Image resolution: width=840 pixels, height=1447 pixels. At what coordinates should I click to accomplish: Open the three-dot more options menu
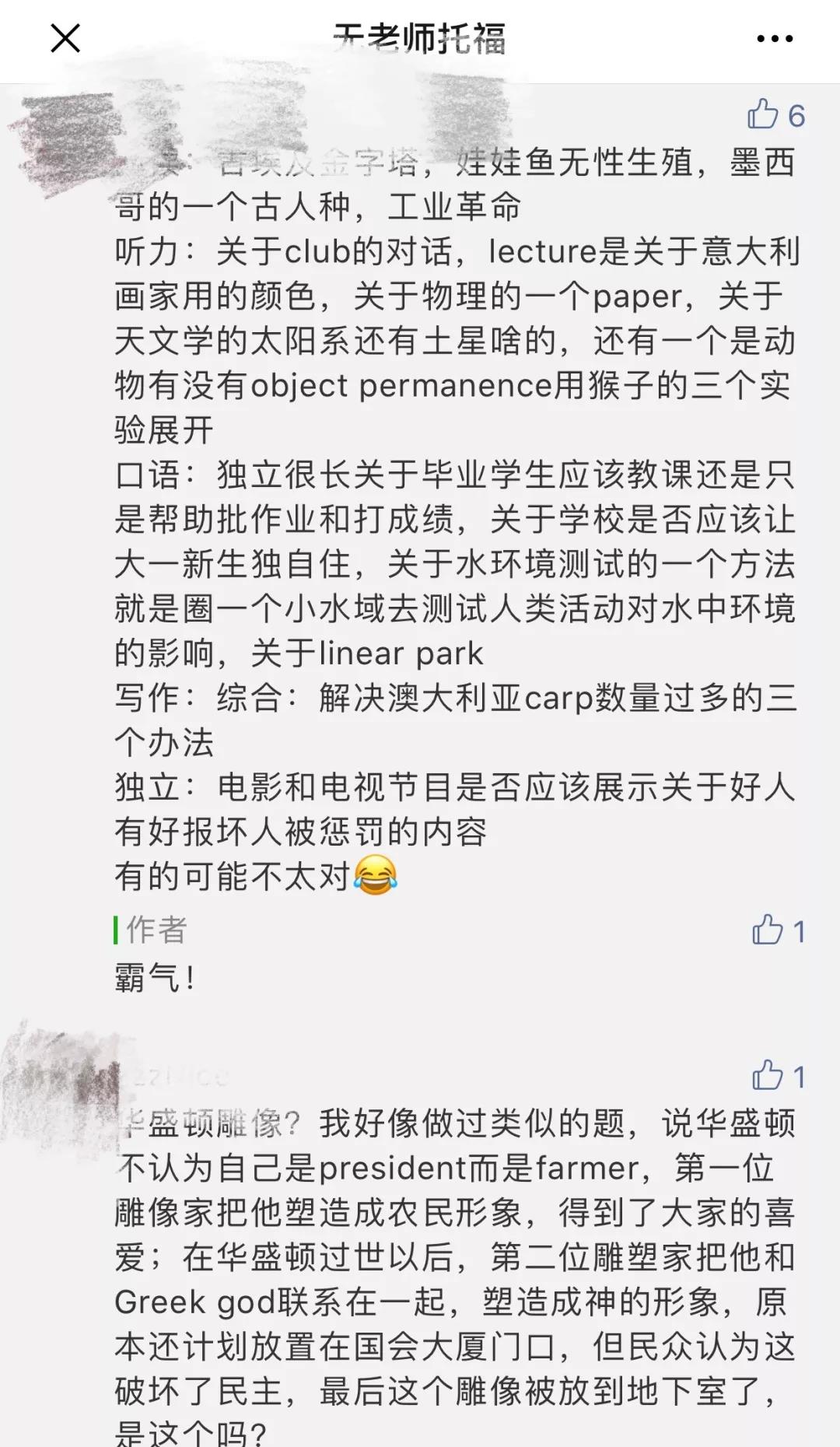[775, 39]
